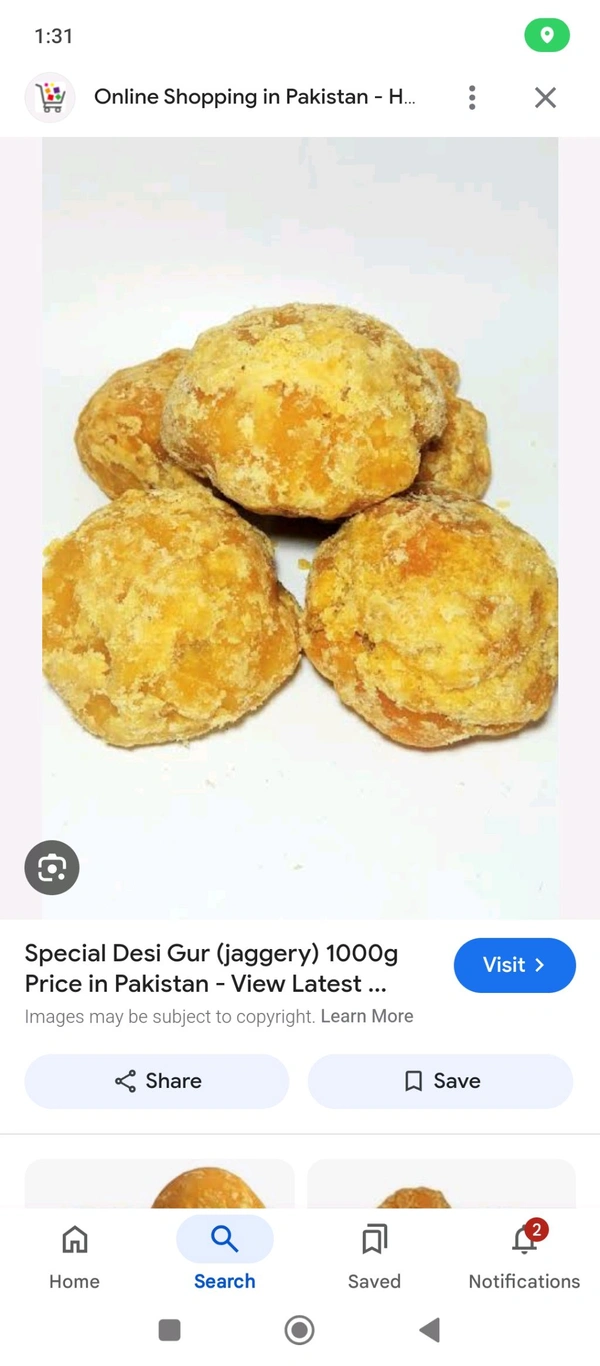This screenshot has width=600, height=1366.
Task: Save this image to collections
Action: 440,1081
